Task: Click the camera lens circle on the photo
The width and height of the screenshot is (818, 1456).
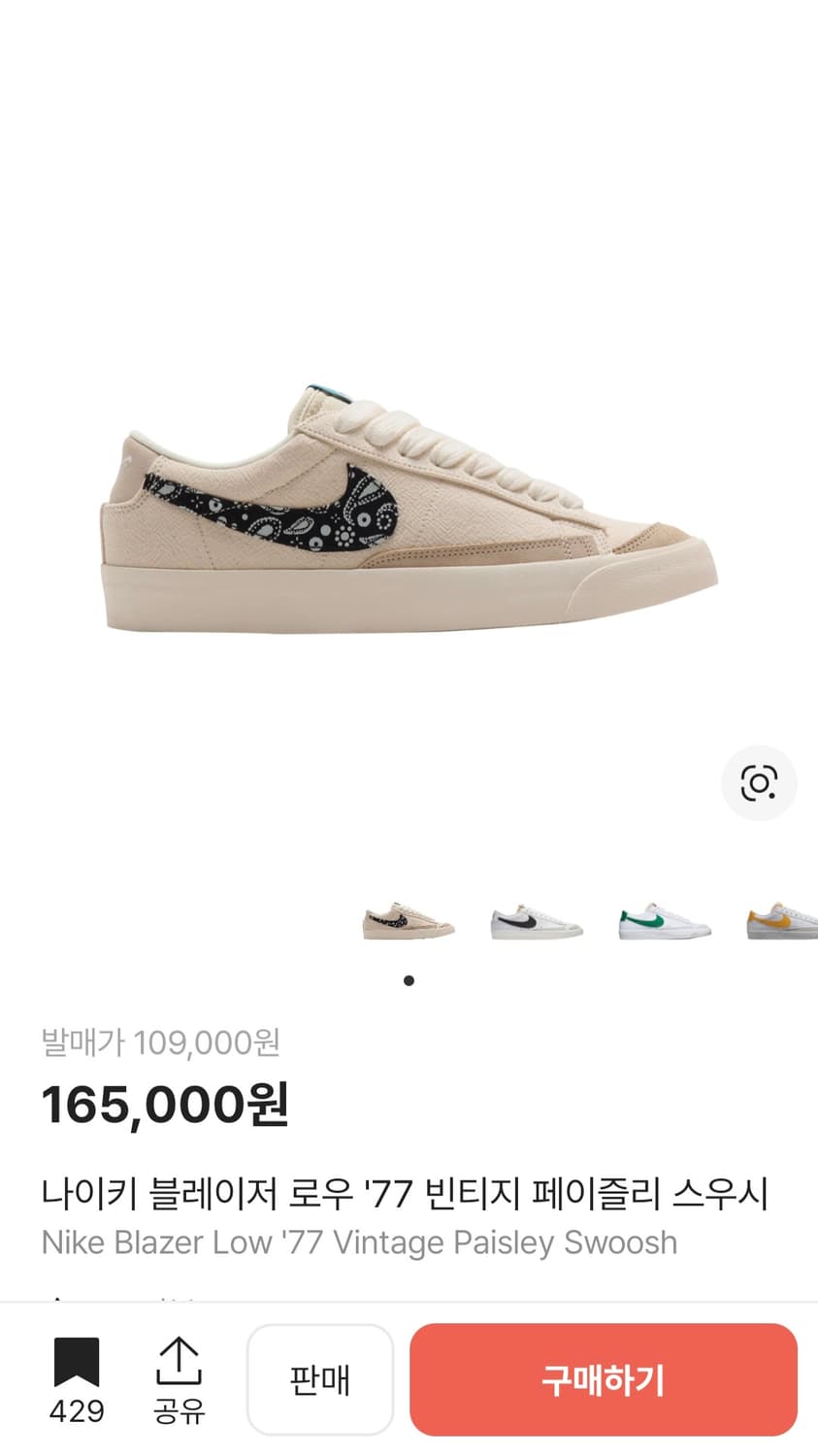Action: click(x=760, y=782)
